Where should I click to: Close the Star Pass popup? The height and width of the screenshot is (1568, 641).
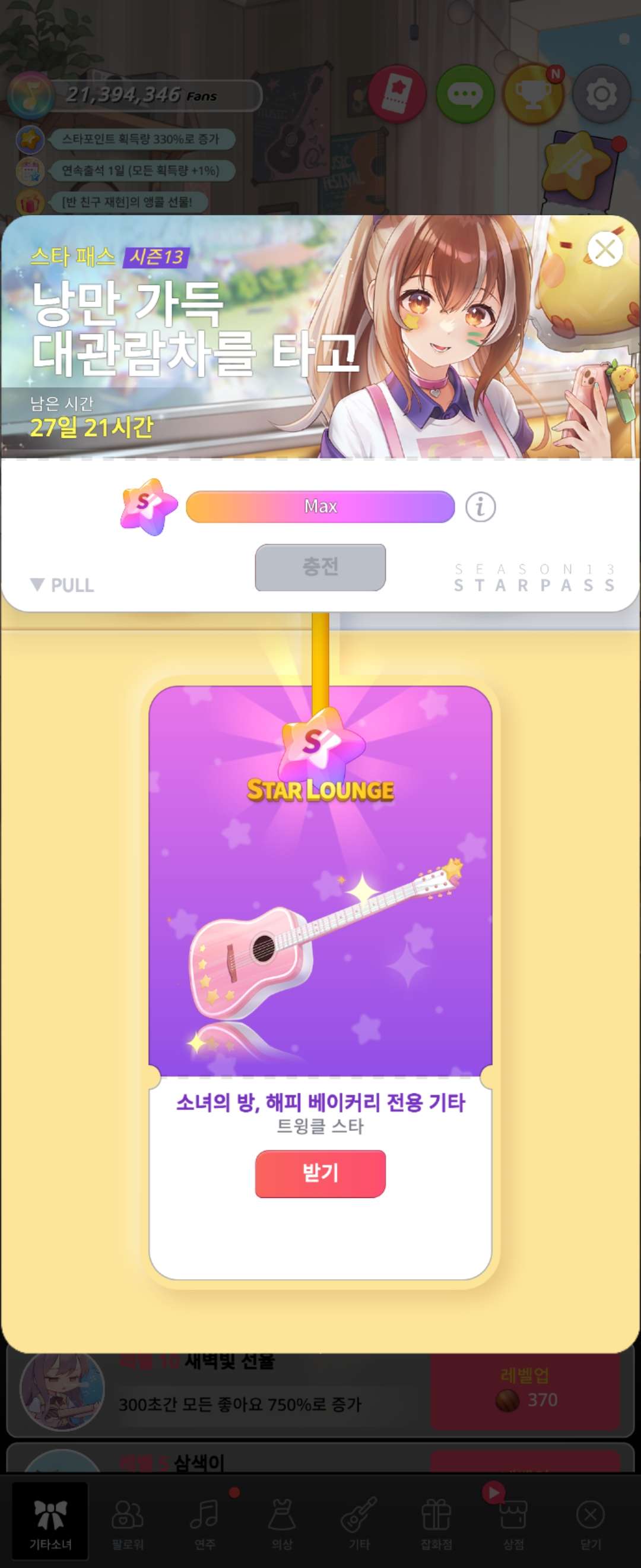coord(605,249)
